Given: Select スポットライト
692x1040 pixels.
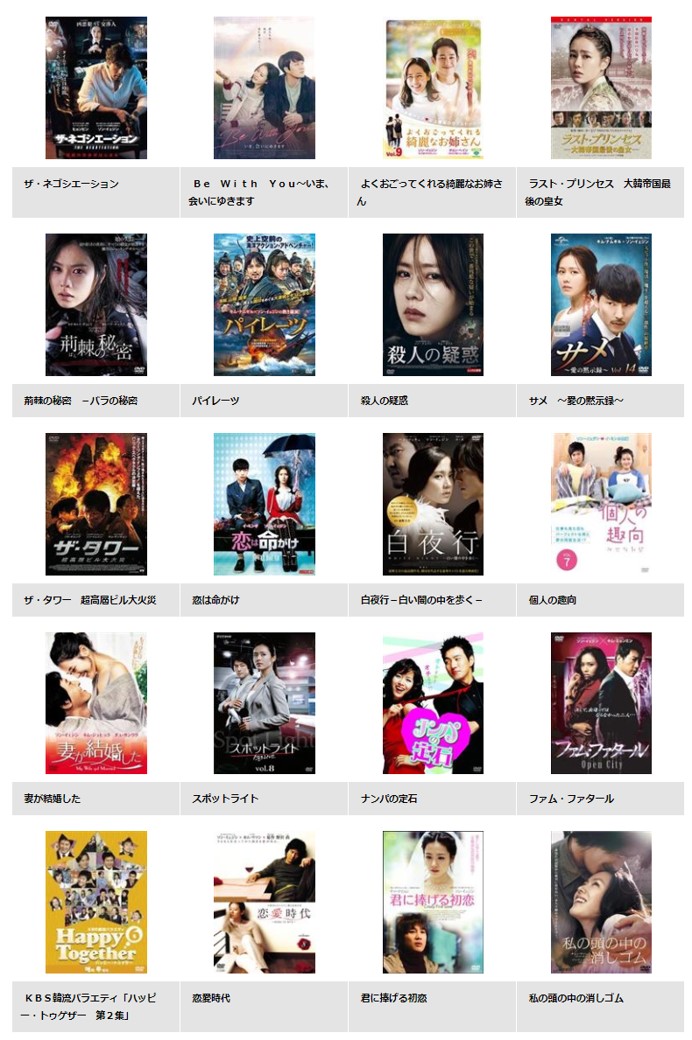Looking at the screenshot, I should [264, 703].
